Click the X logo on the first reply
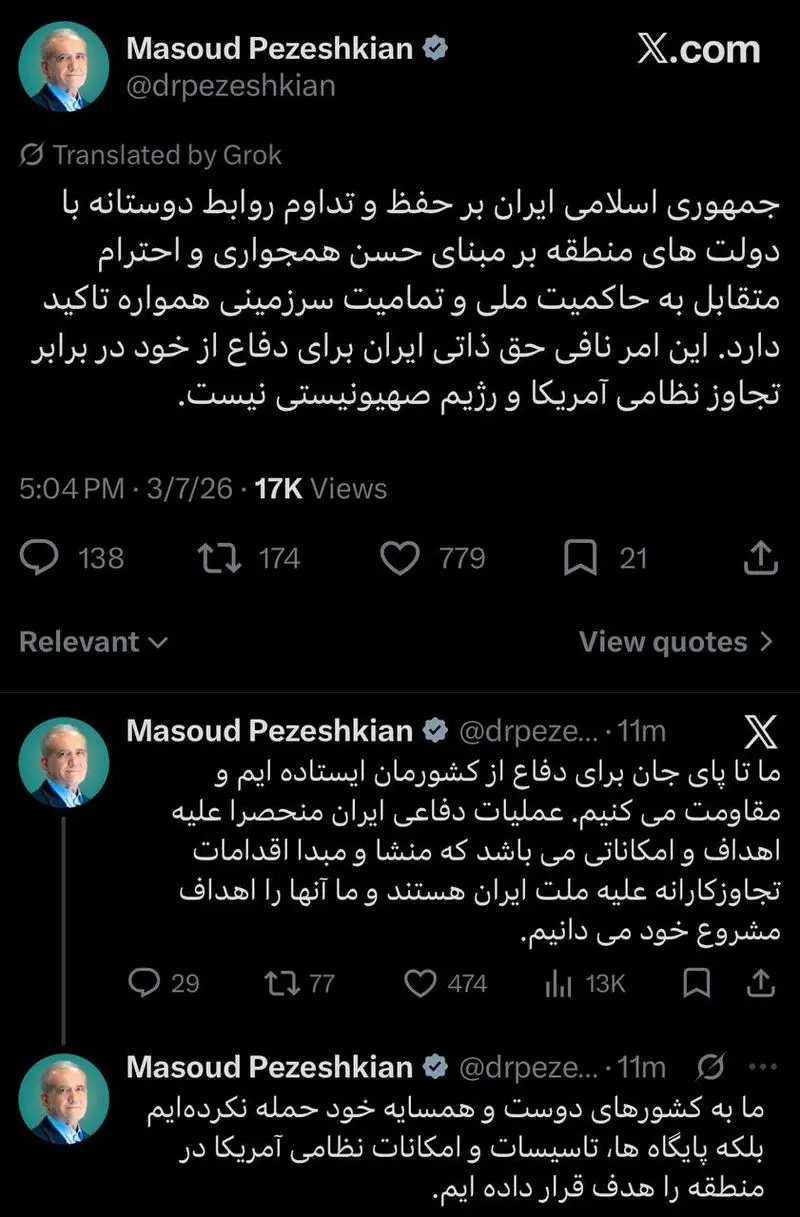This screenshot has width=800, height=1217. coord(763,732)
